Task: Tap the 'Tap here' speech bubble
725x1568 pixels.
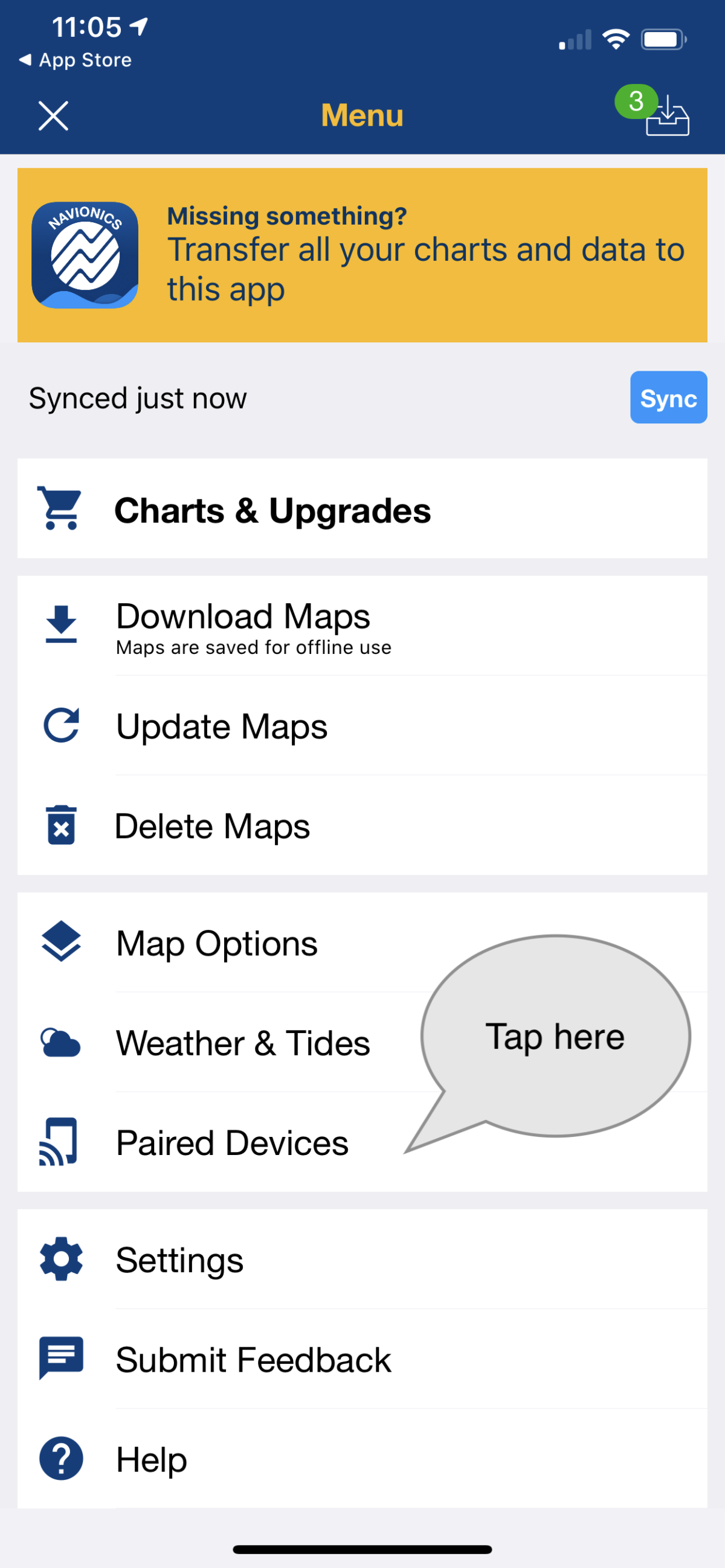Action: click(x=556, y=1038)
